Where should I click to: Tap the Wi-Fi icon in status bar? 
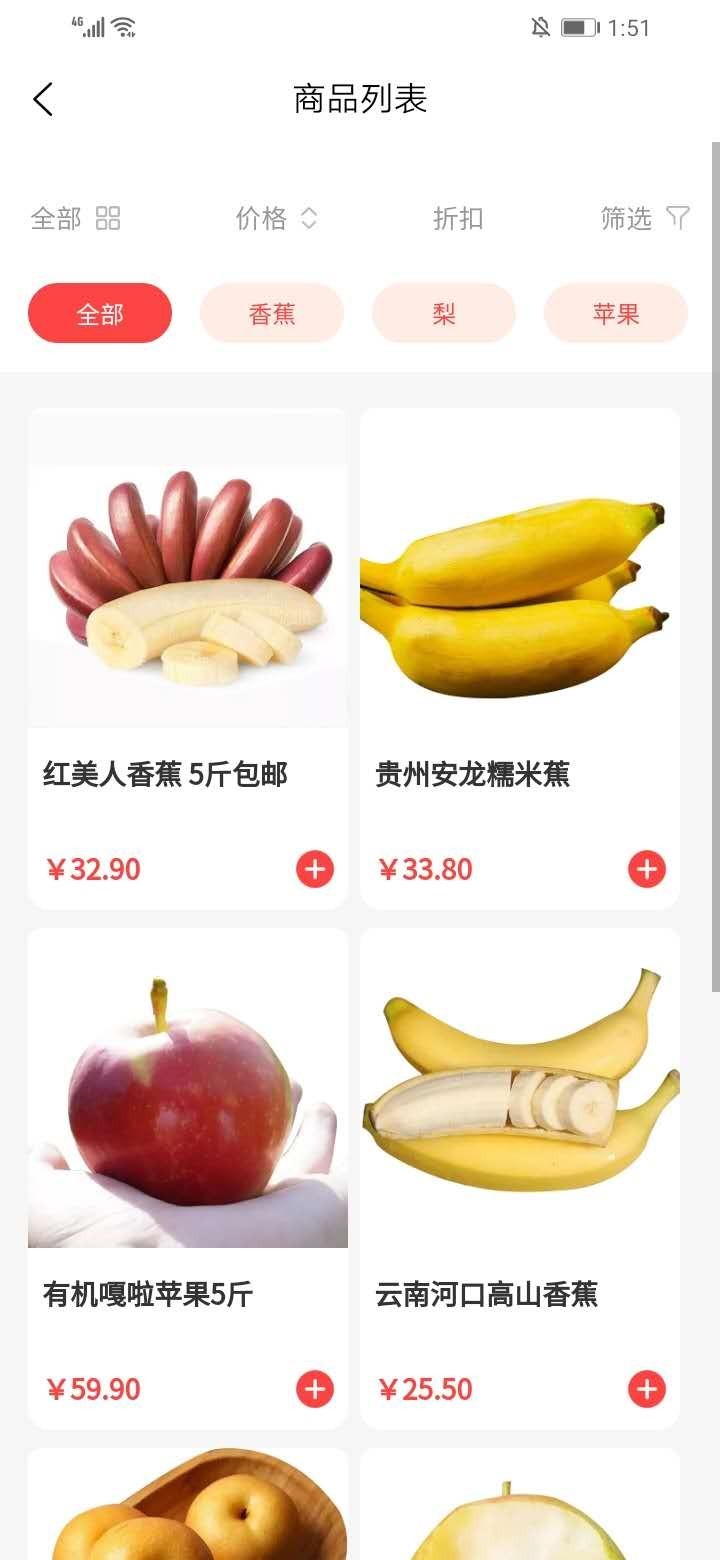pos(123,27)
